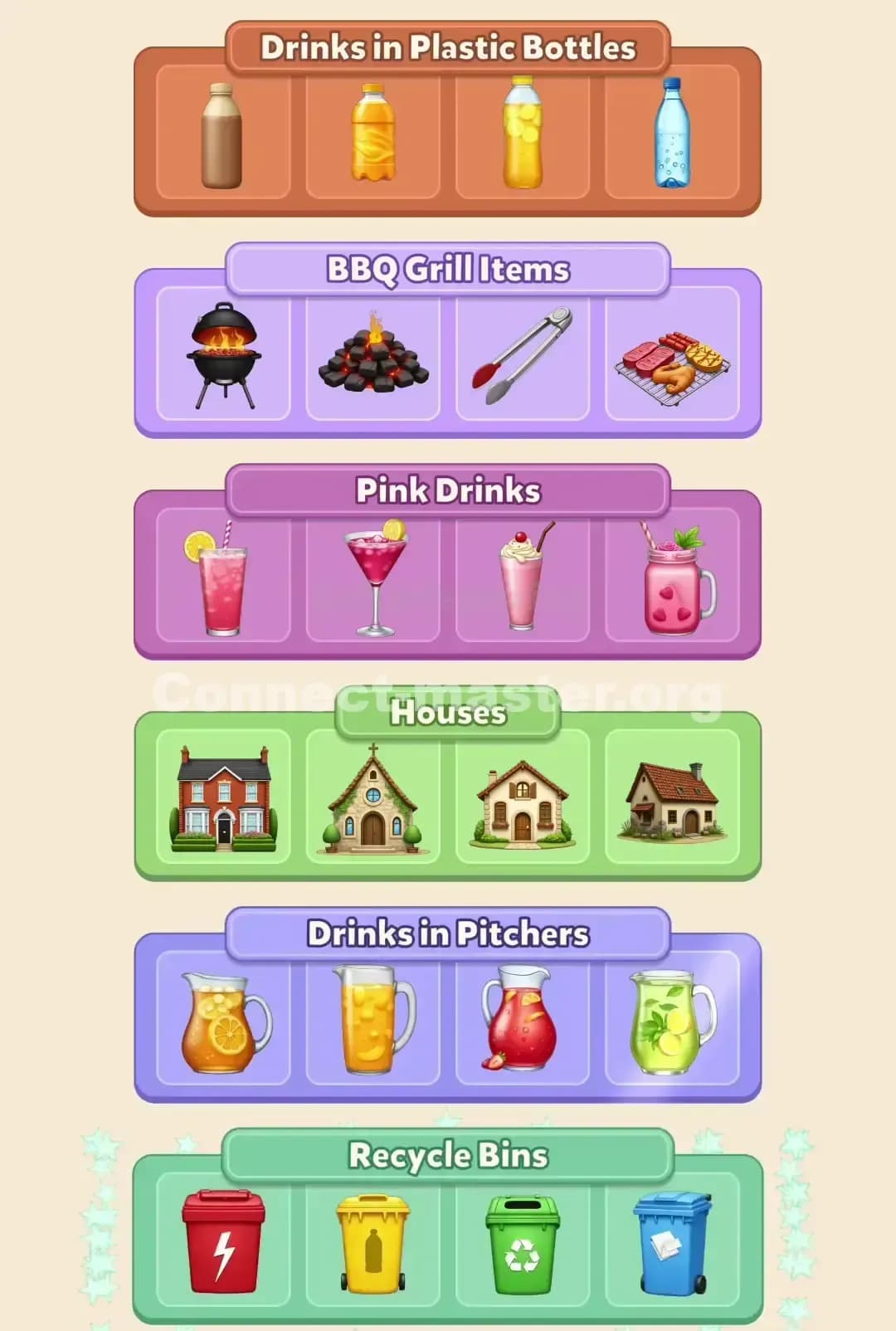Click the orange juice plastic bottle
The height and width of the screenshot is (1331, 896).
(371, 133)
